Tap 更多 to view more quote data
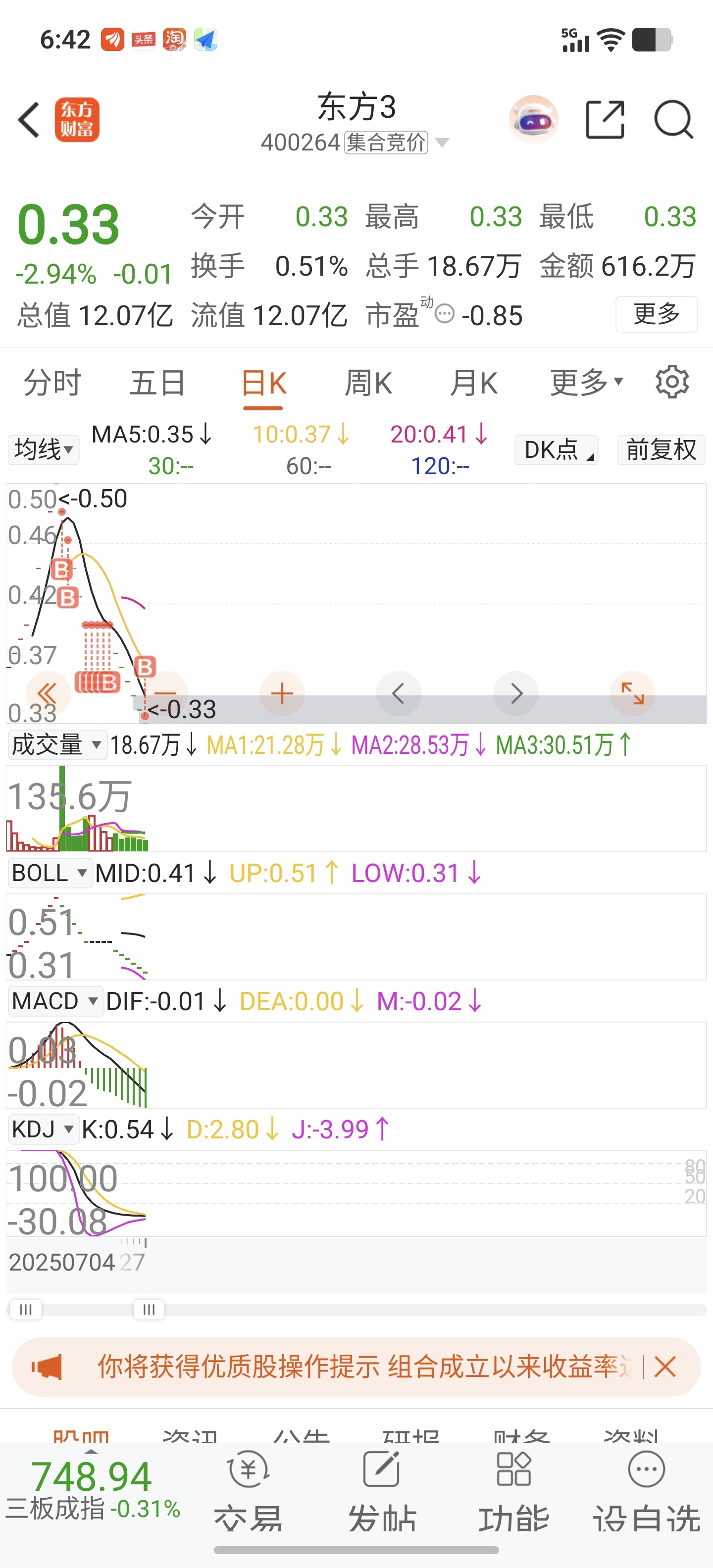 [x=657, y=314]
